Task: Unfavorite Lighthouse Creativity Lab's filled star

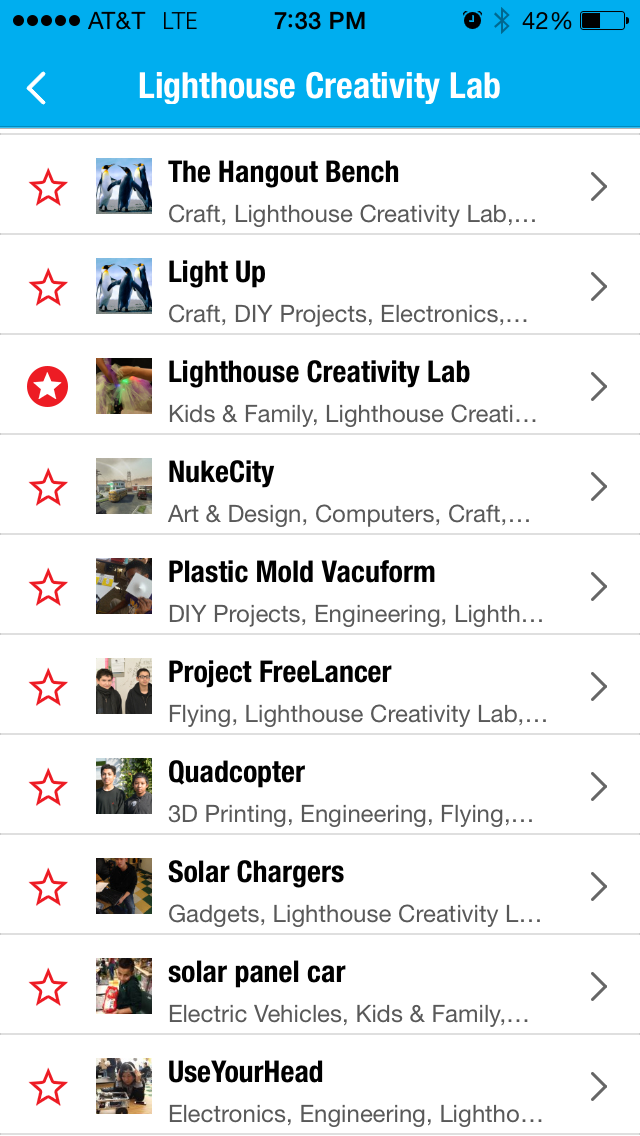Action: click(x=48, y=387)
